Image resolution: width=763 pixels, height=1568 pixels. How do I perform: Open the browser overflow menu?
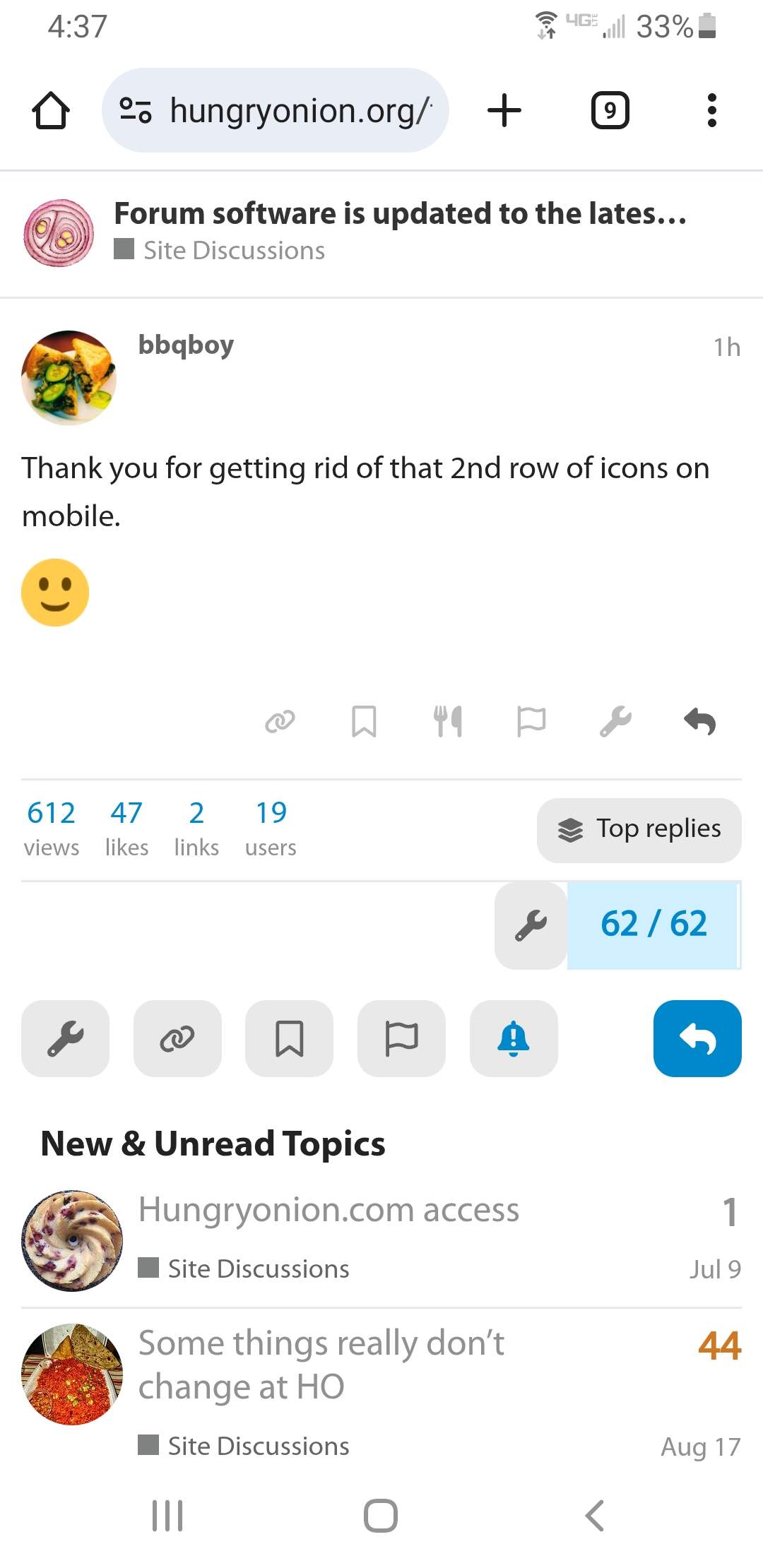pos(711,111)
